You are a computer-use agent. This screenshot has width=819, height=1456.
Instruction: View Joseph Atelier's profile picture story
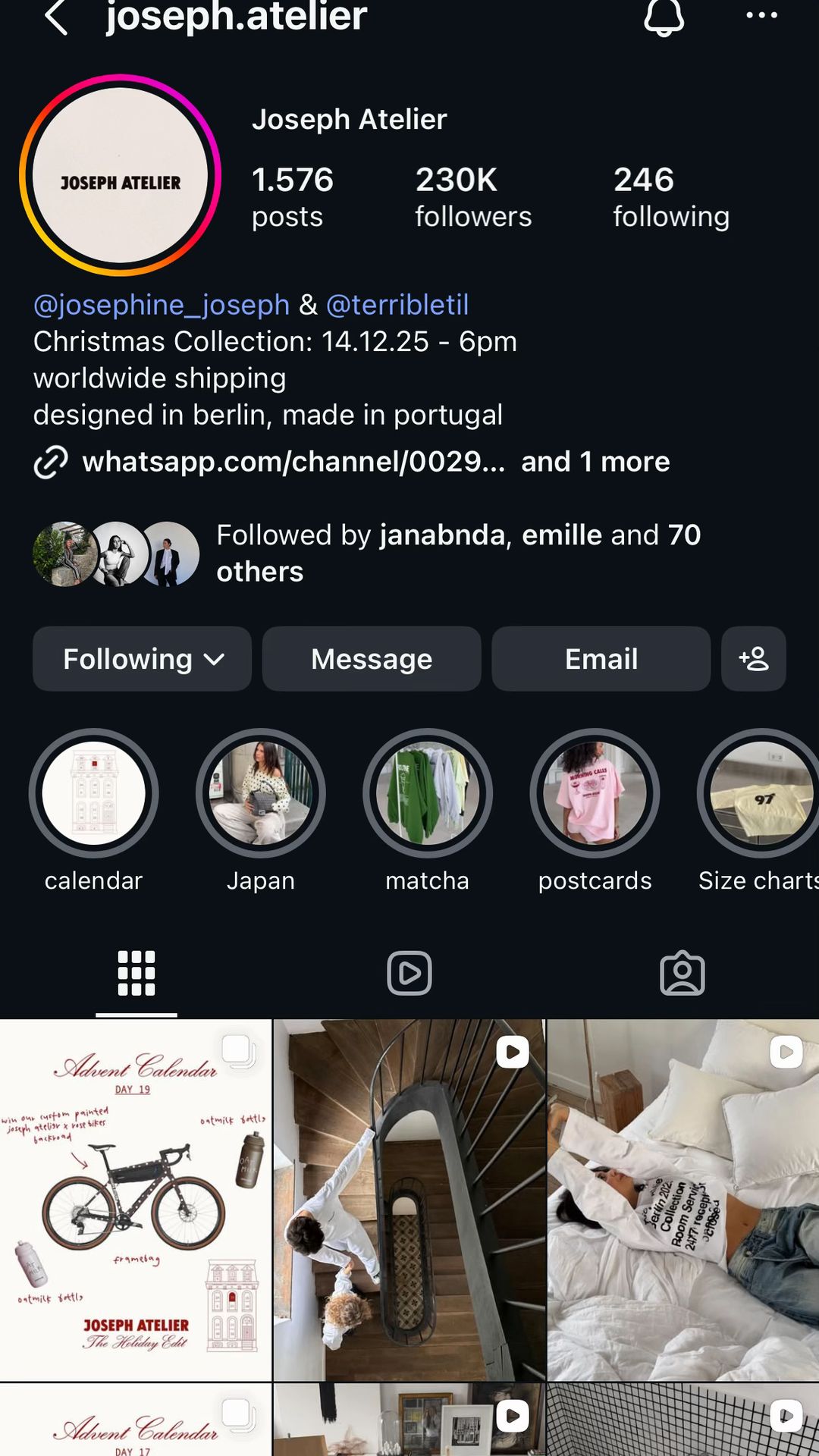120,175
